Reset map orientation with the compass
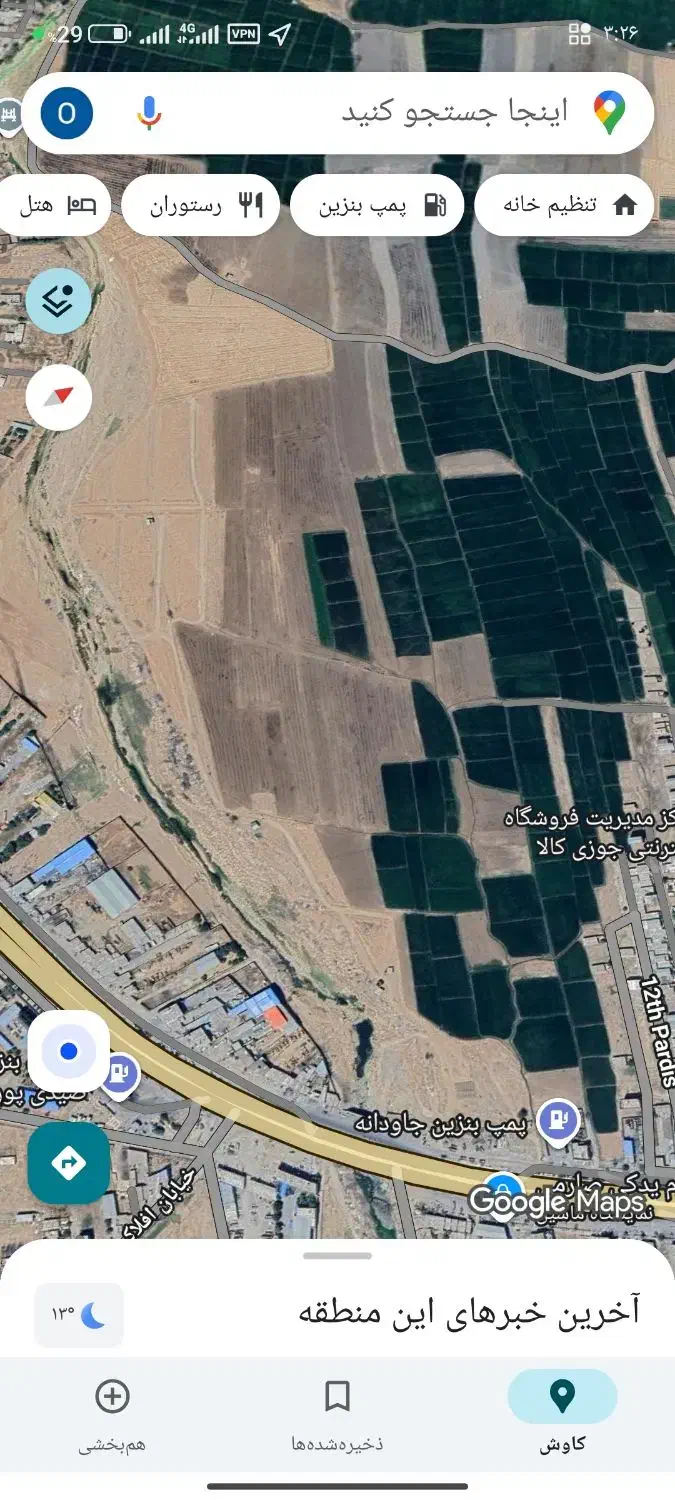Image resolution: width=675 pixels, height=1500 pixels. click(58, 398)
